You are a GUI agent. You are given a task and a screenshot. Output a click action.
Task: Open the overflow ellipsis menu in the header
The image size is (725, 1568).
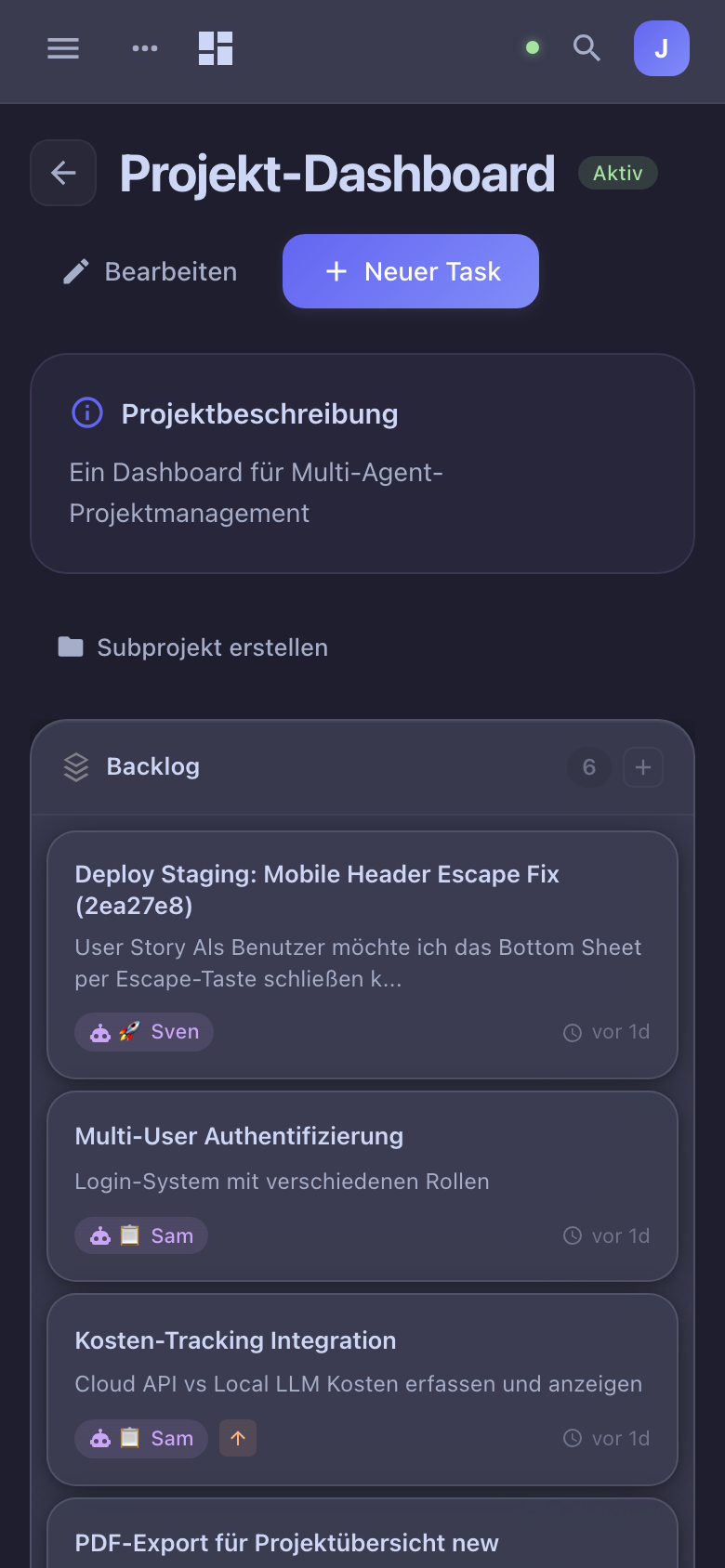coord(144,48)
